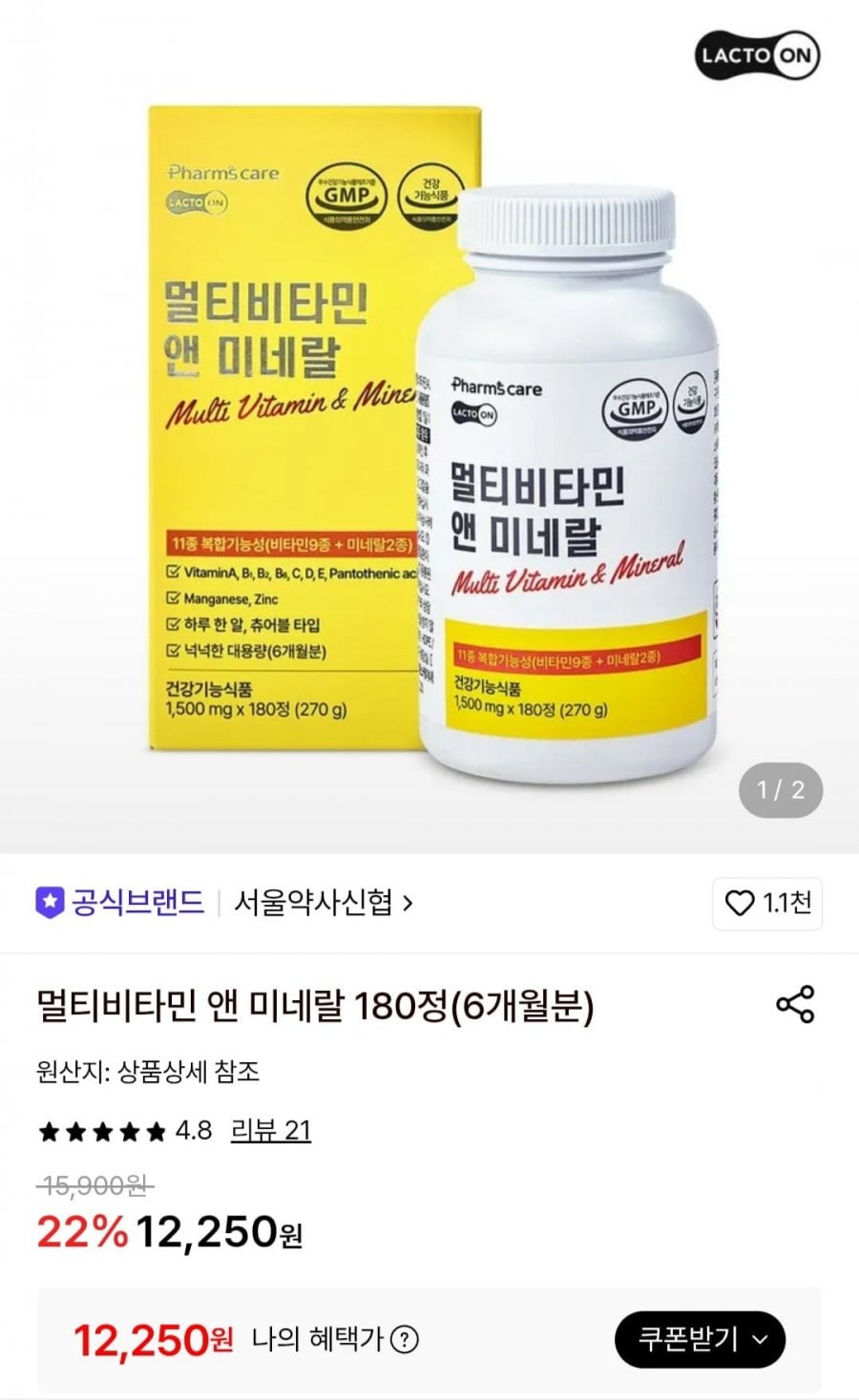Viewport: 859px width, 1400px height.
Task: Tap the 쿠폰받기 coupon button
Action: tap(700, 1339)
